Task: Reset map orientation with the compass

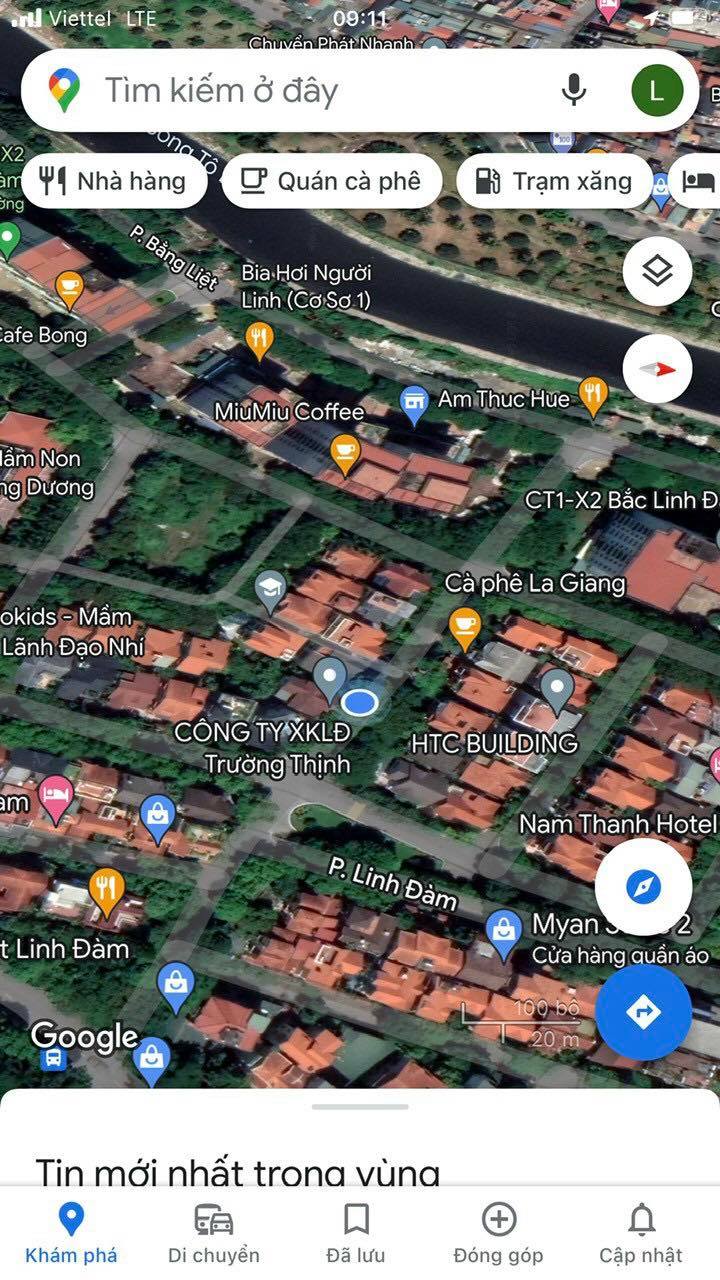Action: 657,369
